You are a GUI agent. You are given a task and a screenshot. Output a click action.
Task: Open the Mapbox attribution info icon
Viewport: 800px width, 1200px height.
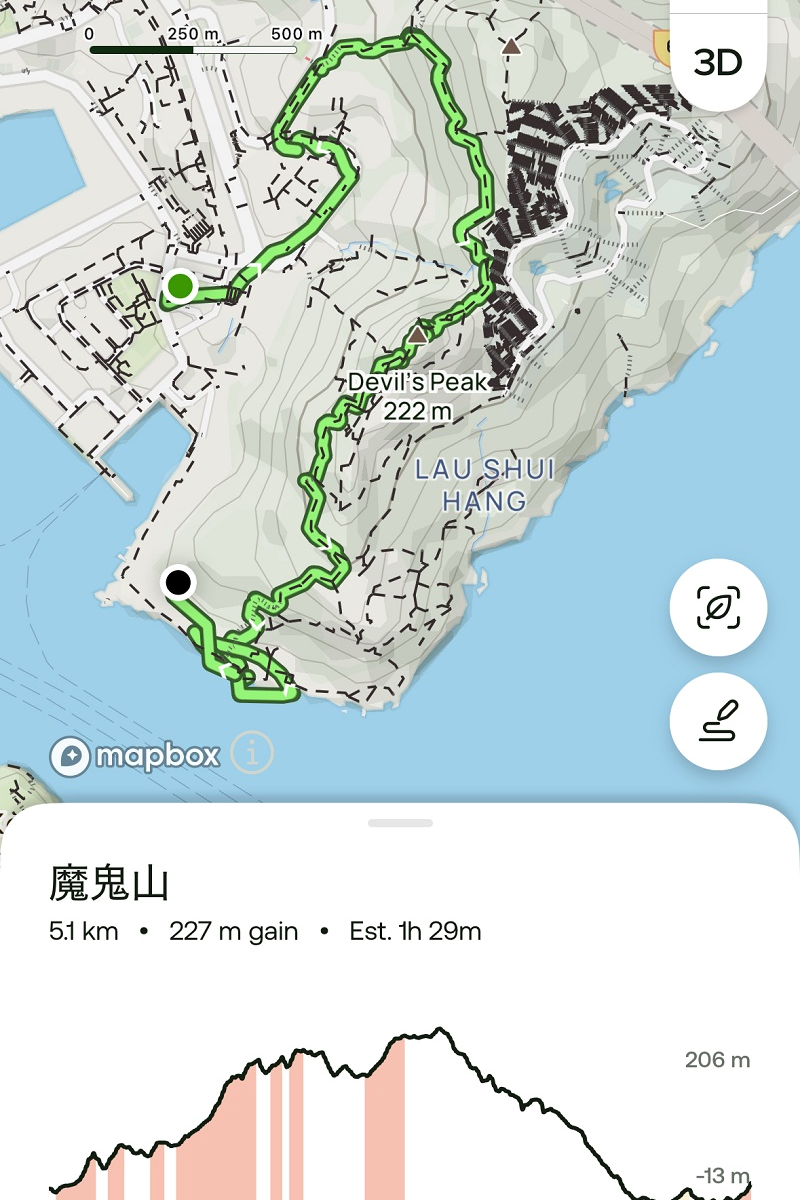point(252,753)
